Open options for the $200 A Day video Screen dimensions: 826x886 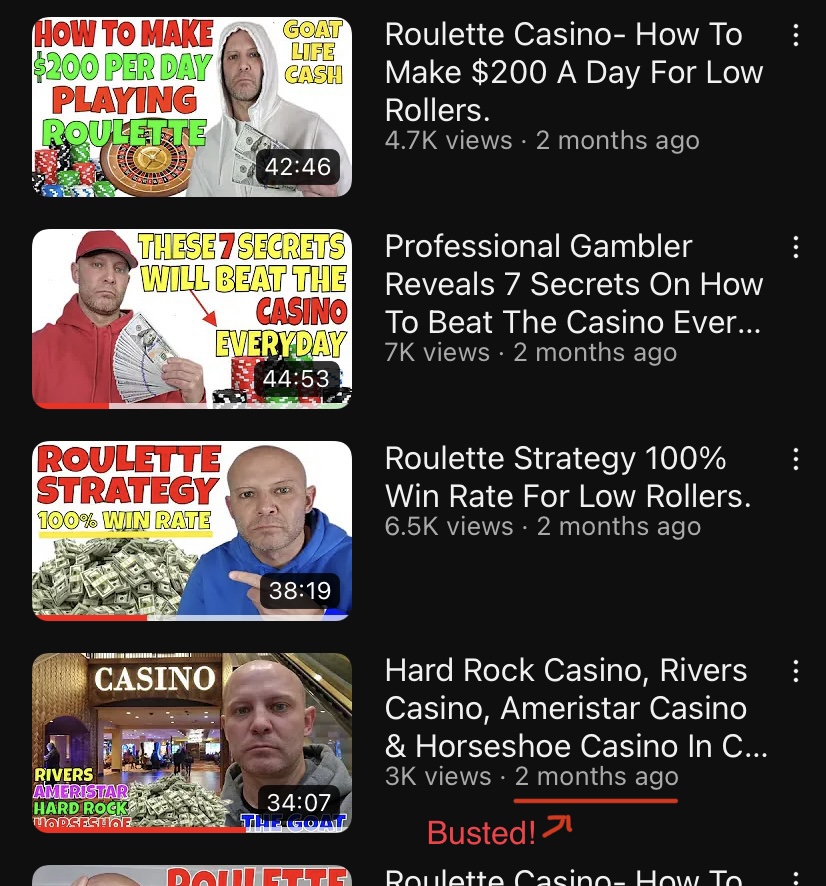(796, 36)
